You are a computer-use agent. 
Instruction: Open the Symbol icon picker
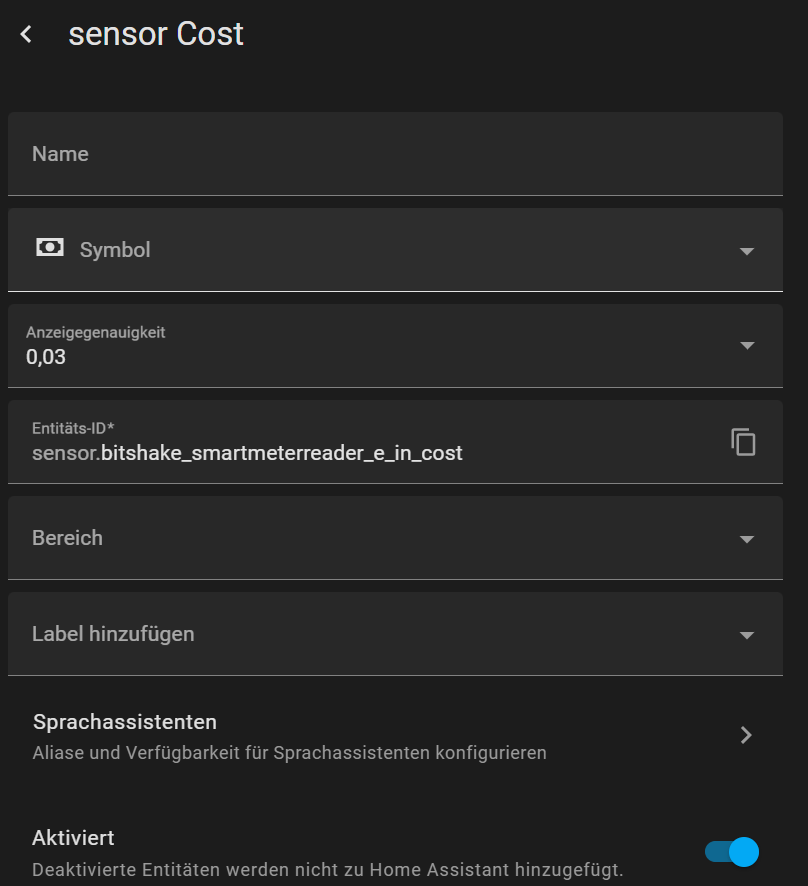click(395, 250)
